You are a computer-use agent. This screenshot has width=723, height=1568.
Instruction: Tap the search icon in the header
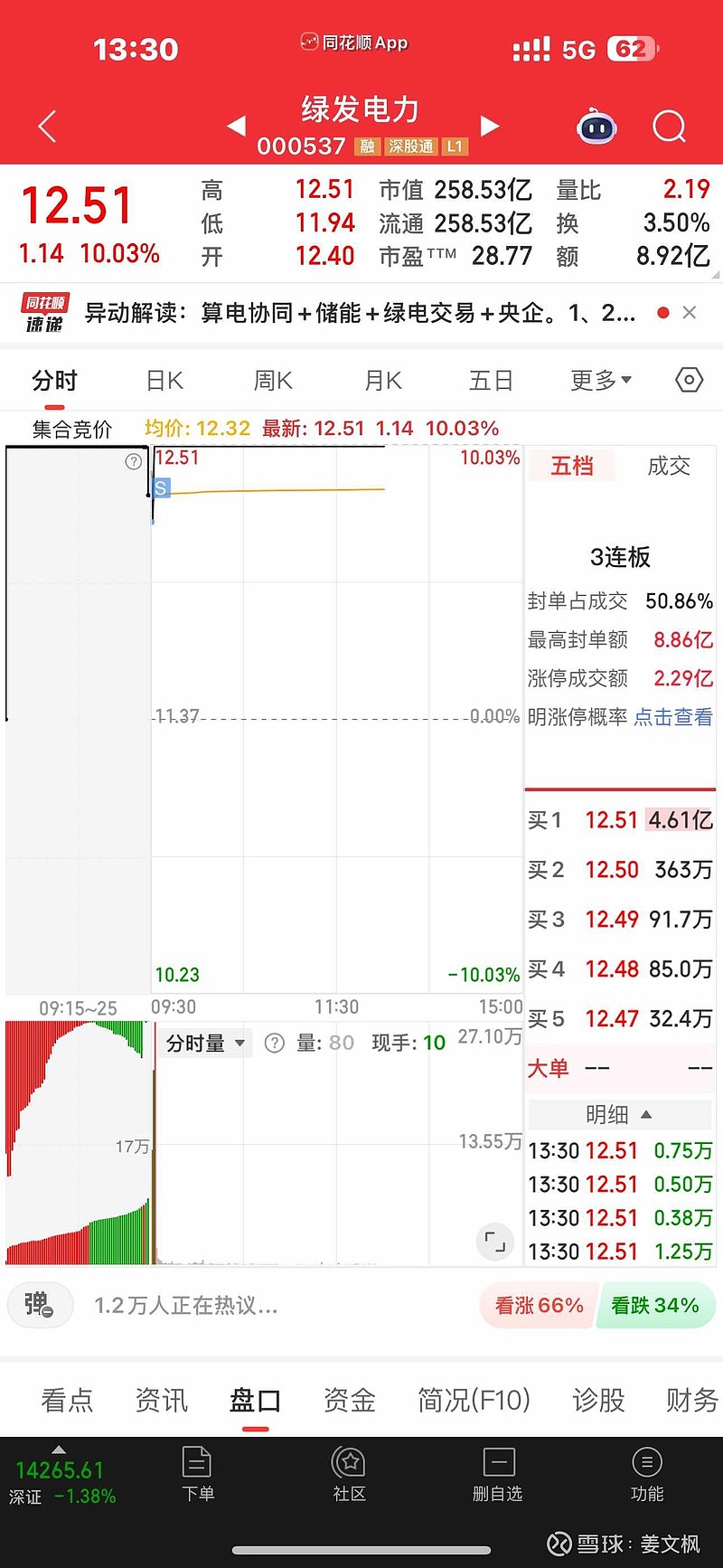pyautogui.click(x=669, y=127)
